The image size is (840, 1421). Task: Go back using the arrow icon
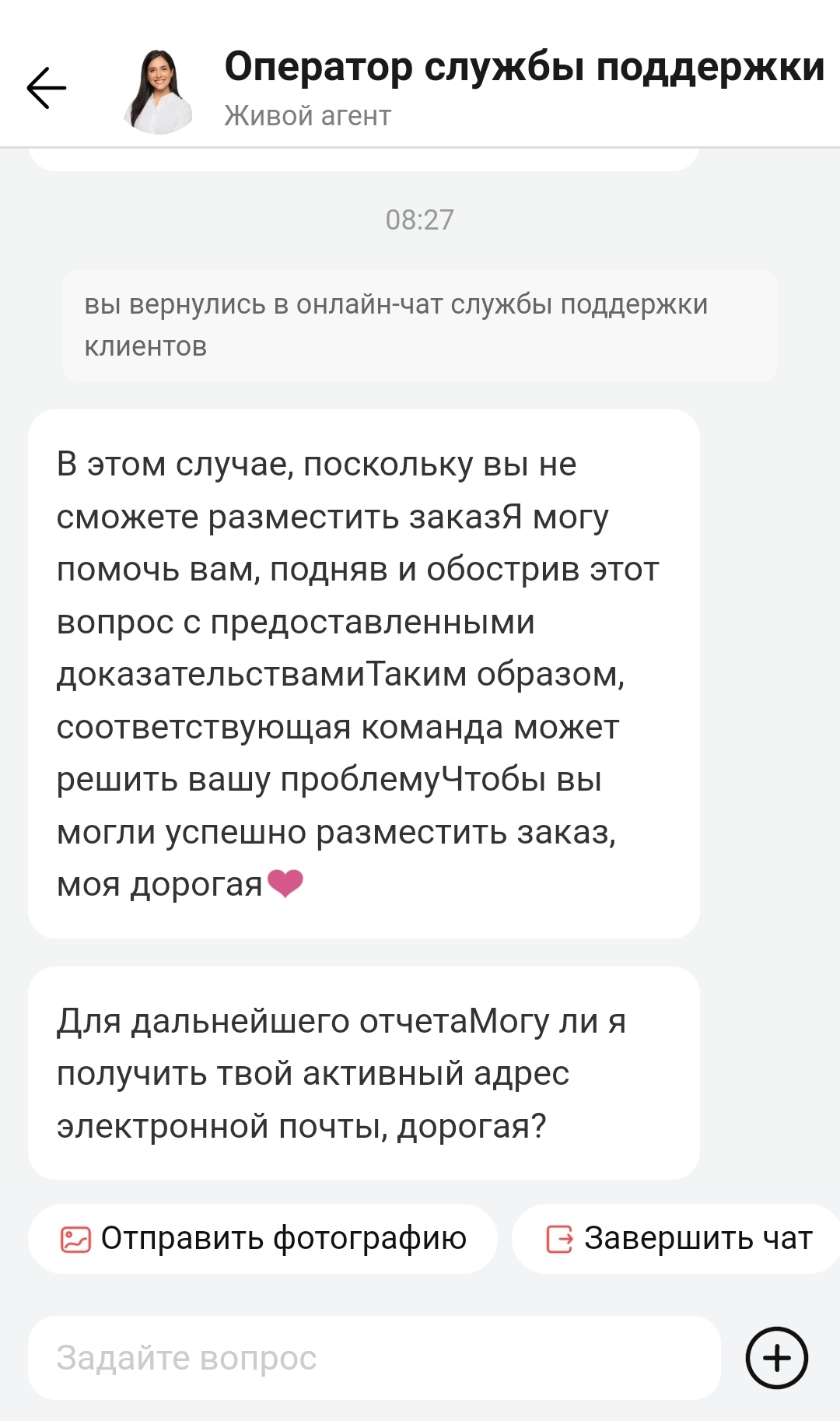coord(47,87)
